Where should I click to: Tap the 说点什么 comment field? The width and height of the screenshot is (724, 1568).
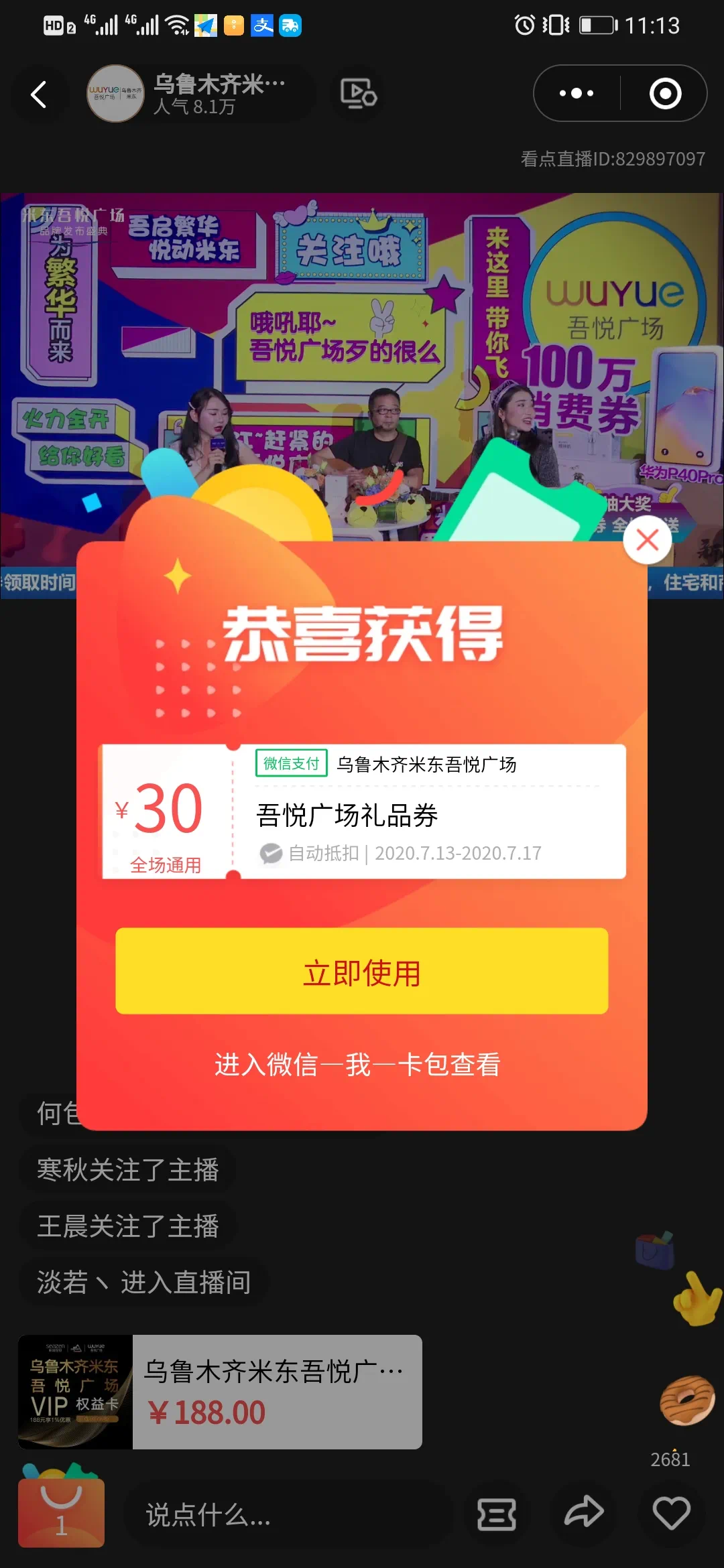point(288,1514)
